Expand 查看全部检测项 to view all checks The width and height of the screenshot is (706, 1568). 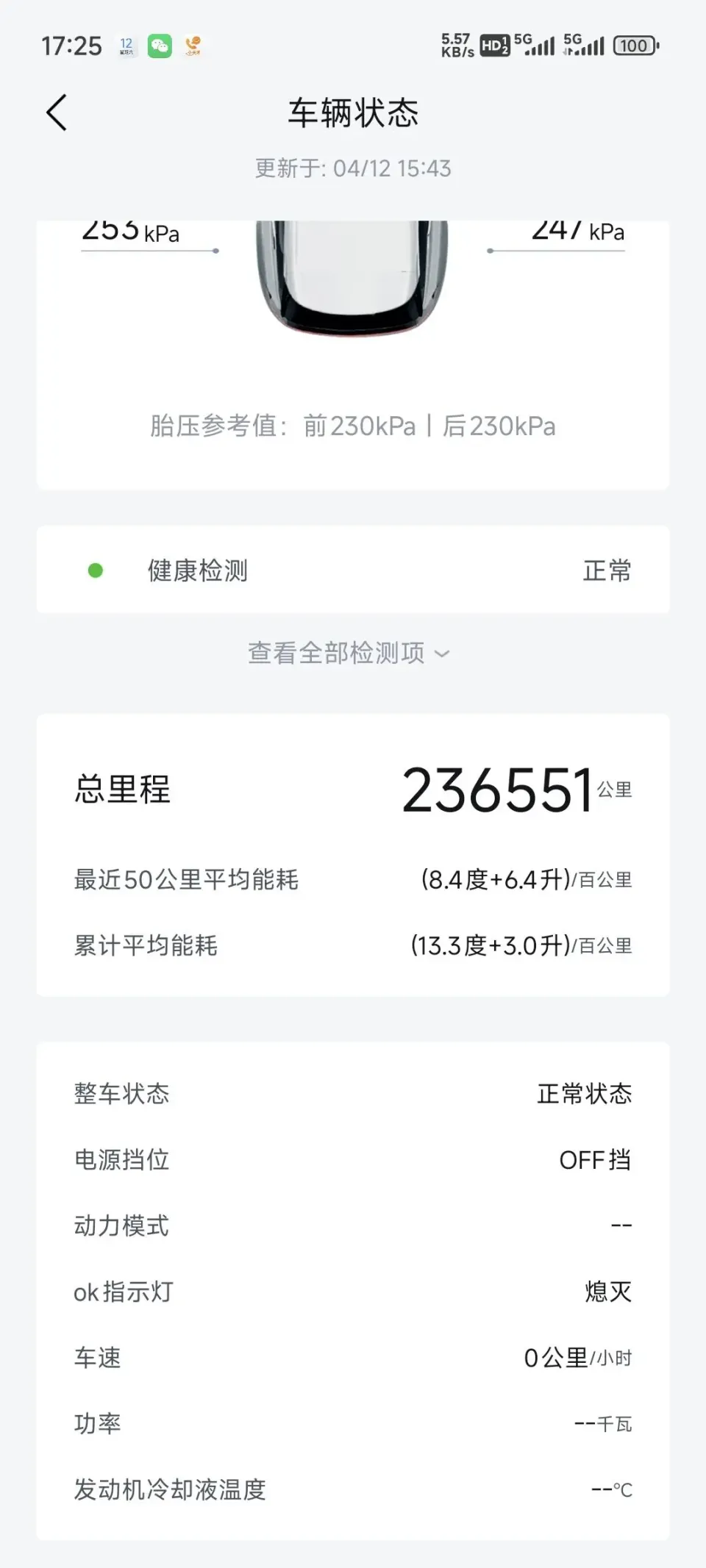(349, 653)
